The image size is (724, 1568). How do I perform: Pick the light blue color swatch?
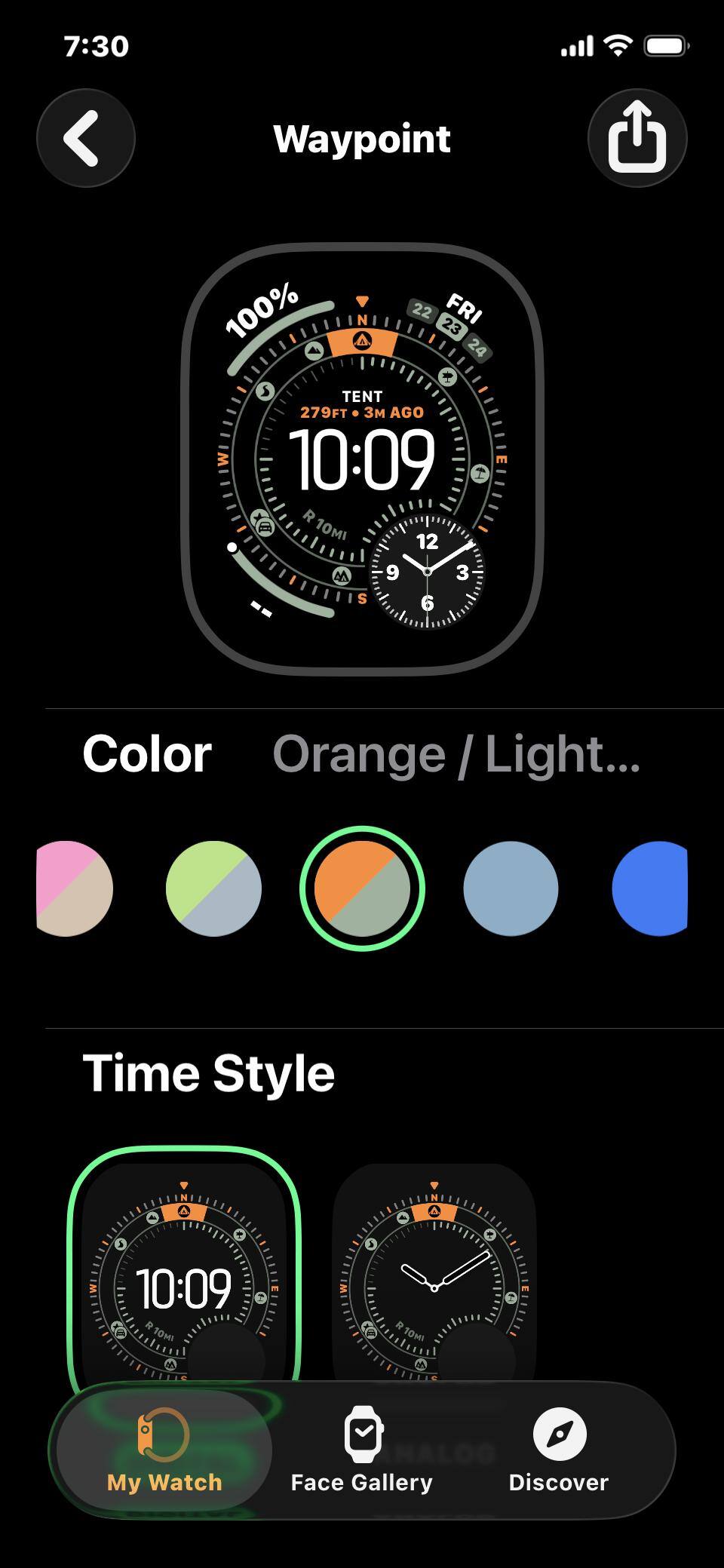[x=511, y=888]
